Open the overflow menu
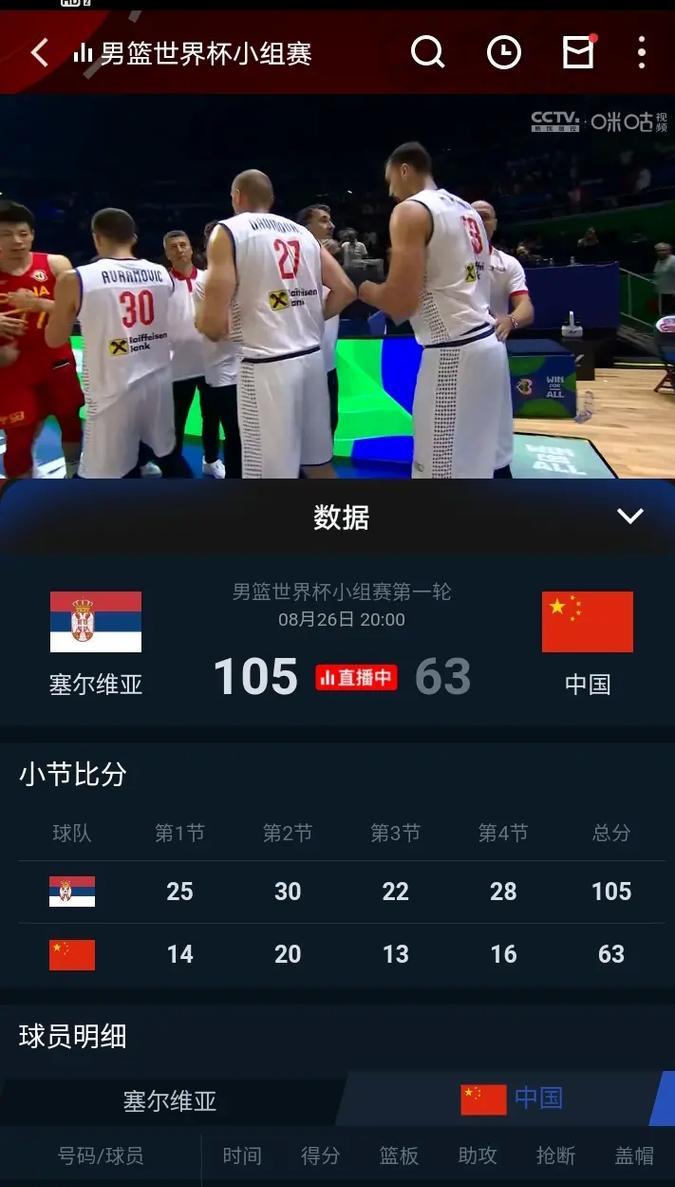Image resolution: width=675 pixels, height=1187 pixels. coord(641,52)
